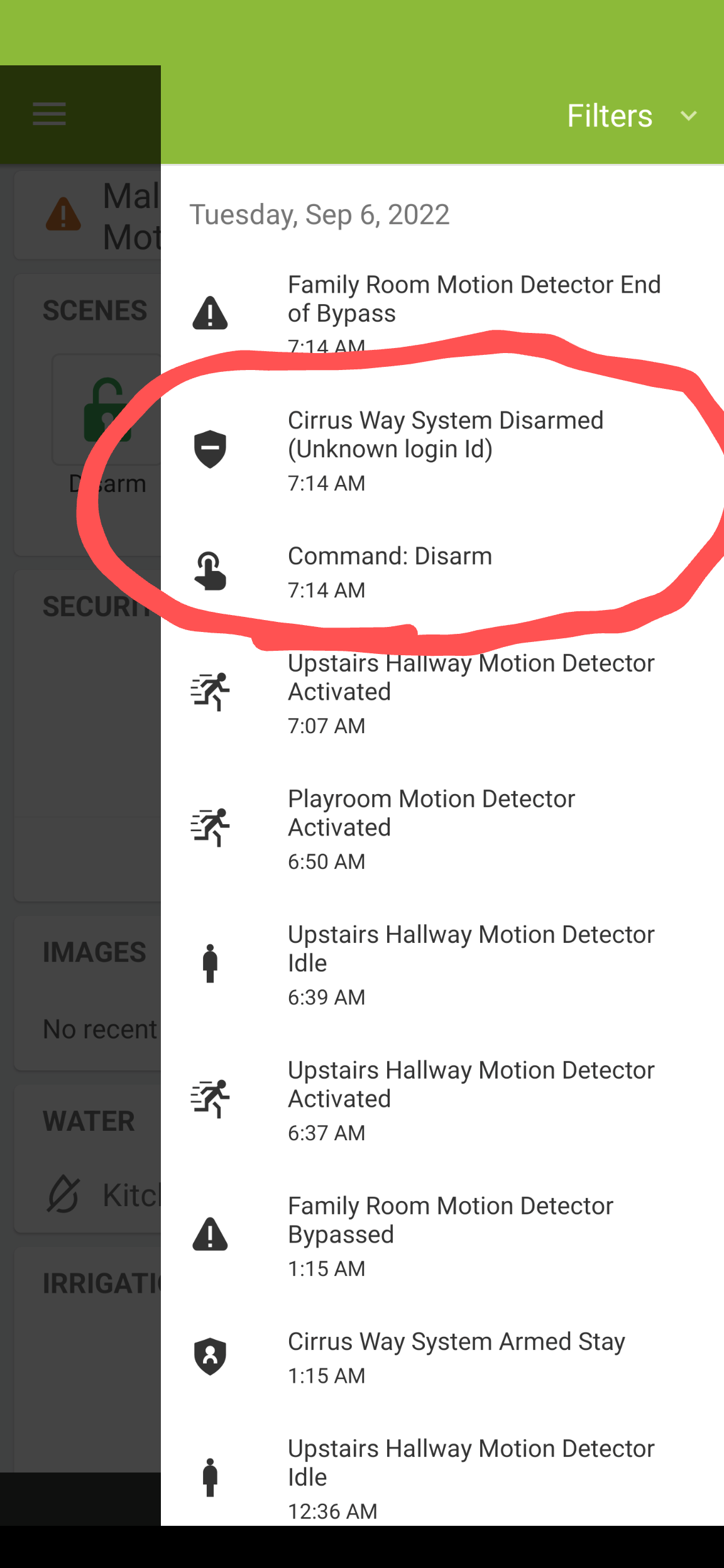View Family Room Motion Detector Bypassed event
Screen dimensions: 724x1568
coord(442,1235)
